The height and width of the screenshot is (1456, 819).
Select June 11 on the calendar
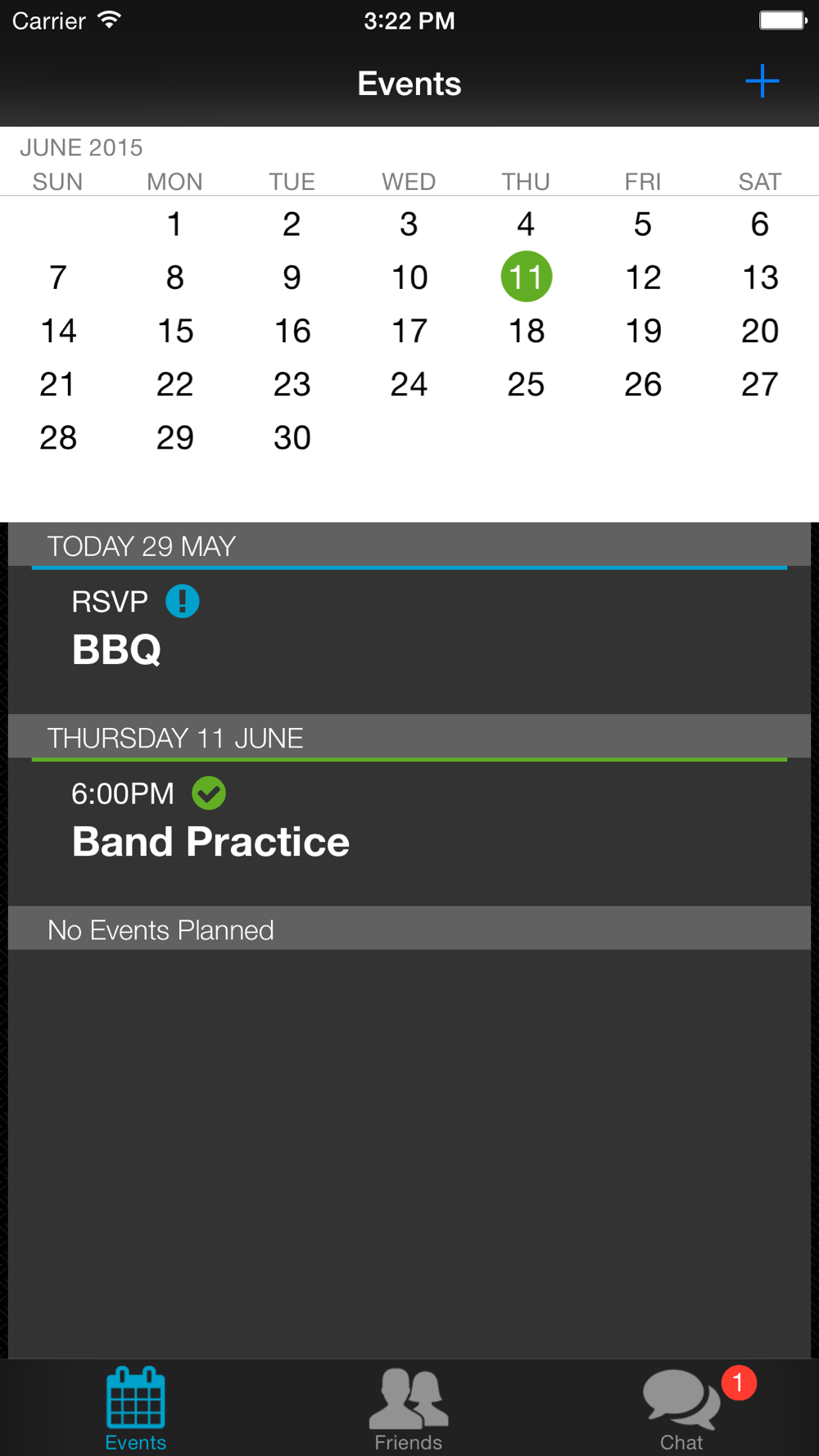[527, 277]
